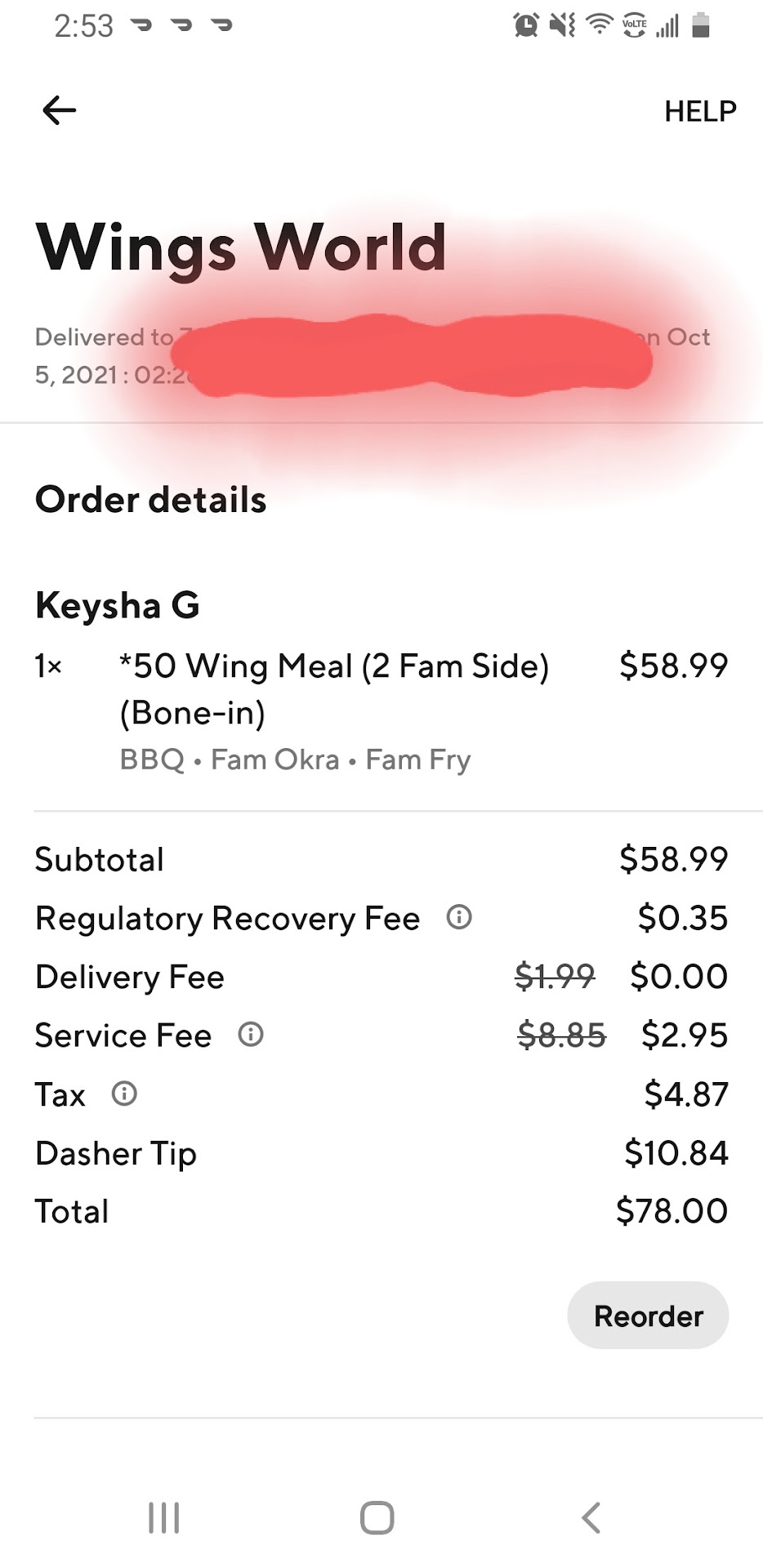Open the HELP option

[x=700, y=111]
